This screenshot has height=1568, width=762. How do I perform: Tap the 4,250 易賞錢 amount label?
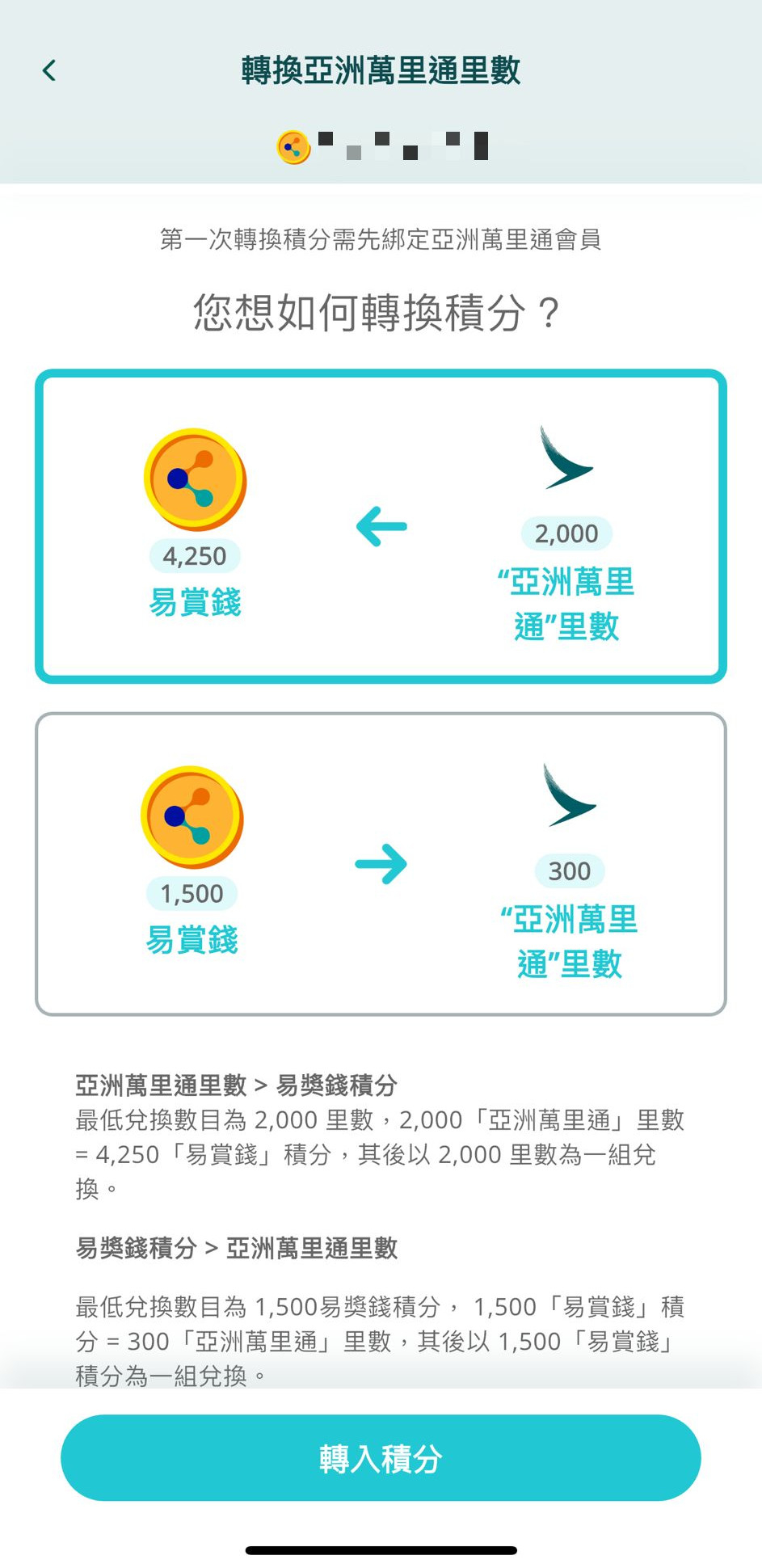point(194,556)
